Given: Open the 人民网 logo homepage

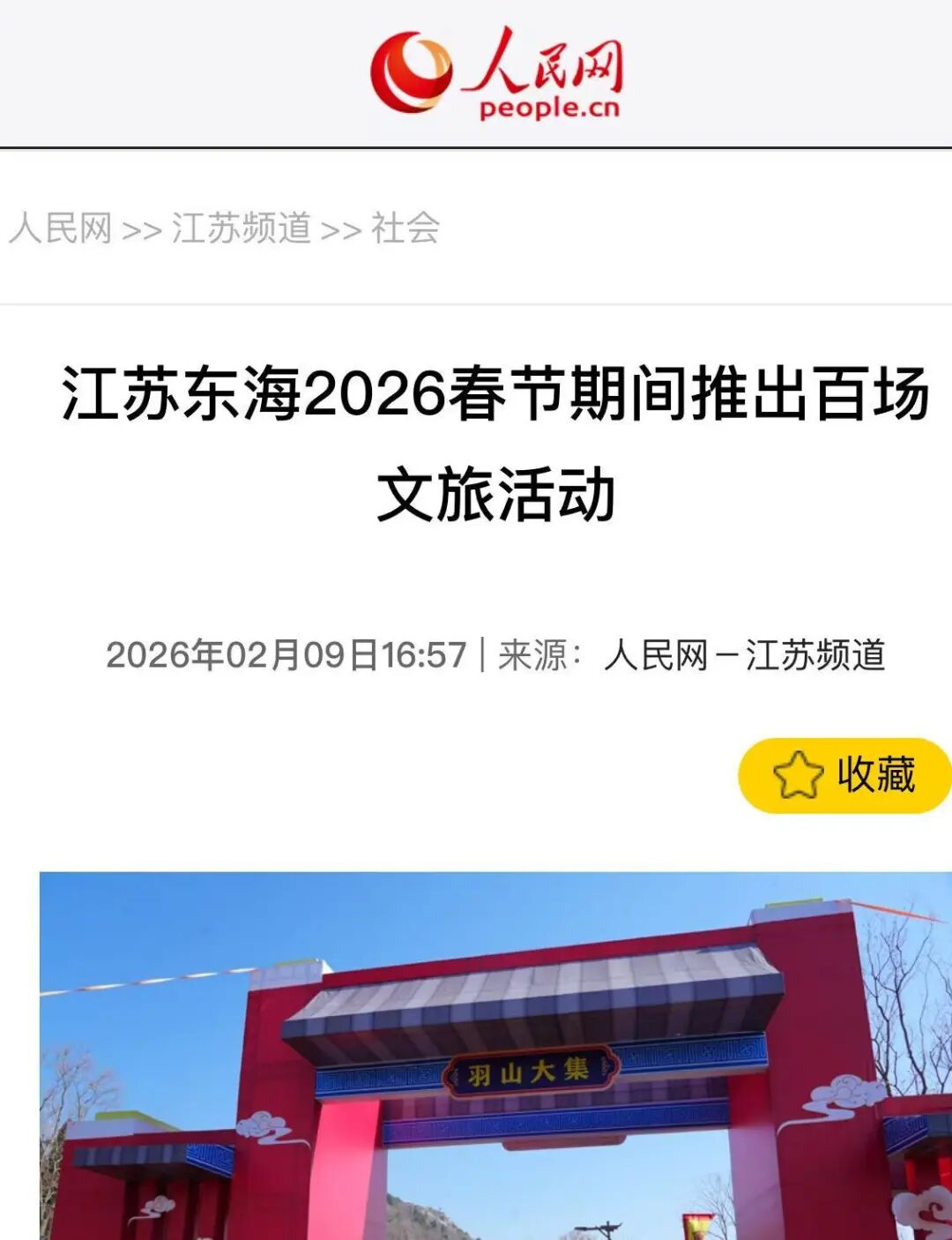Looking at the screenshot, I should point(496,73).
